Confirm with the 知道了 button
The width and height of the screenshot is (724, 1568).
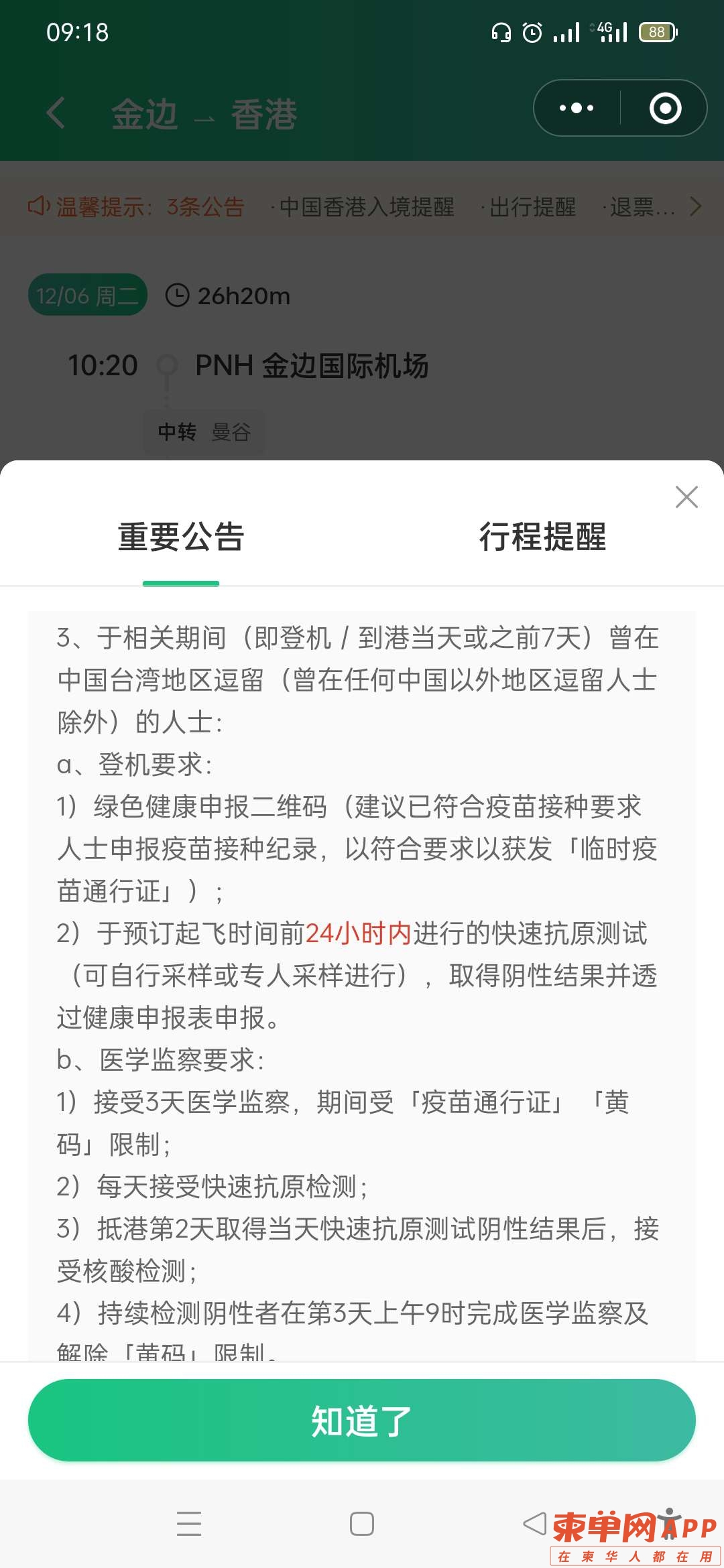(x=362, y=1421)
